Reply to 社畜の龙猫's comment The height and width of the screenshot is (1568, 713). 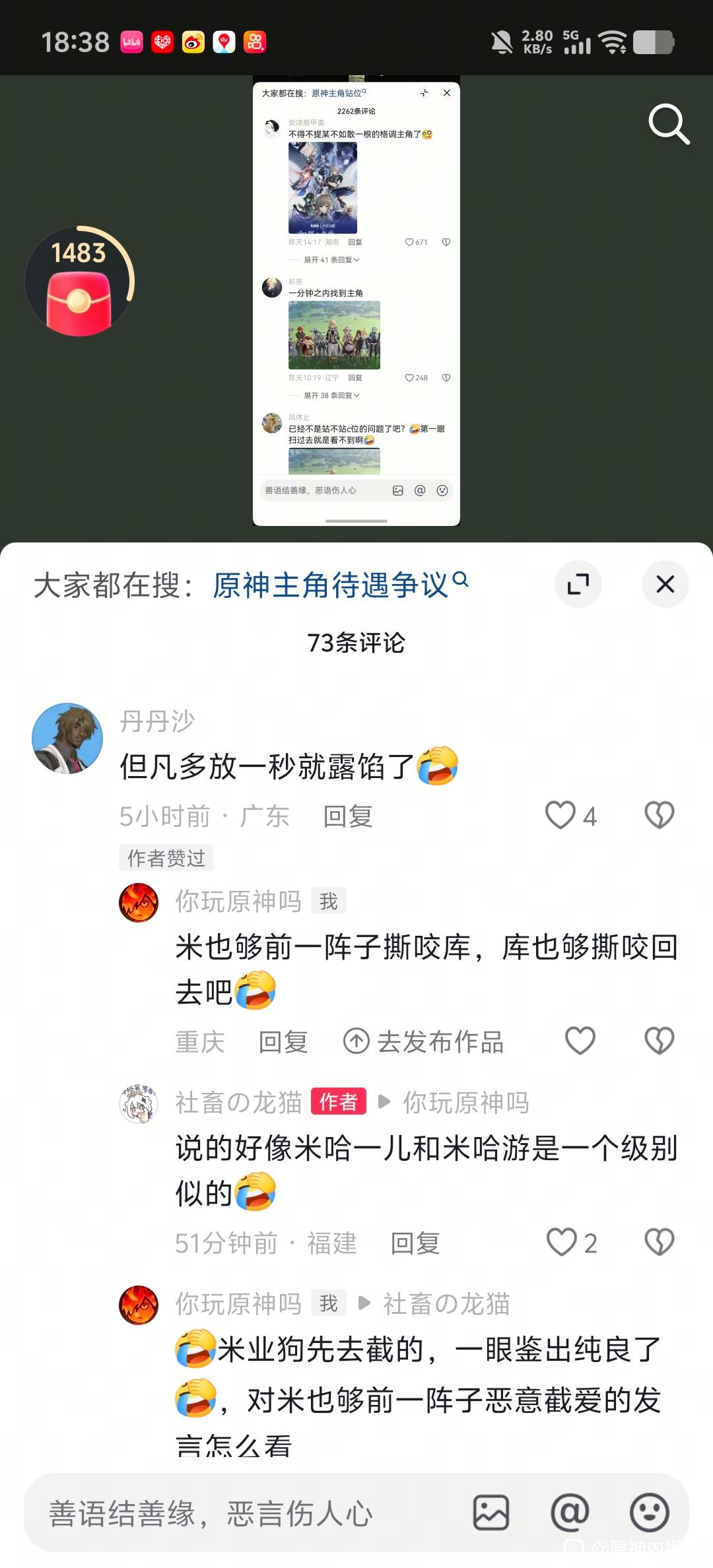[415, 1243]
